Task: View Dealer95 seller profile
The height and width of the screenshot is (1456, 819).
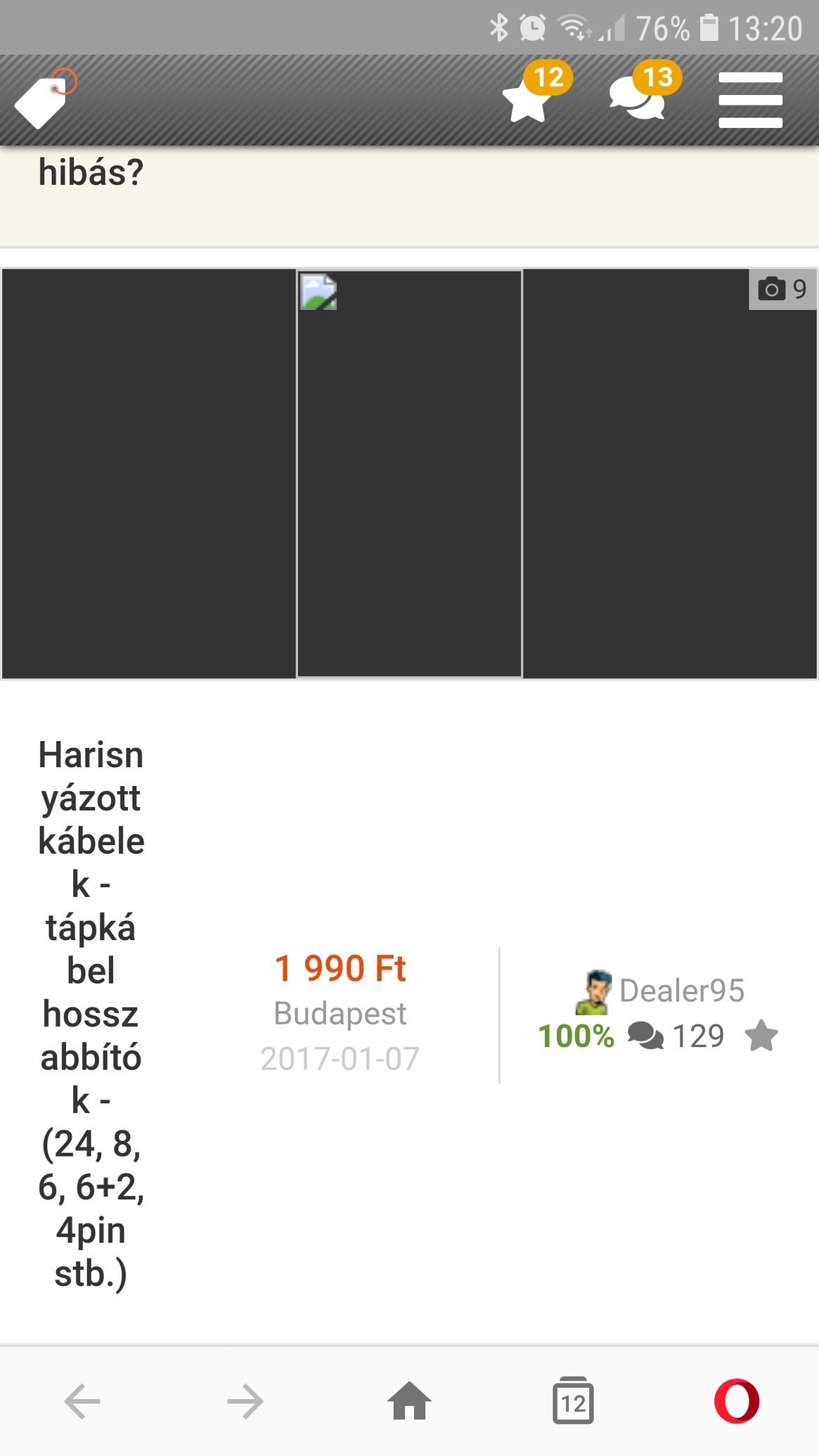Action: [681, 991]
